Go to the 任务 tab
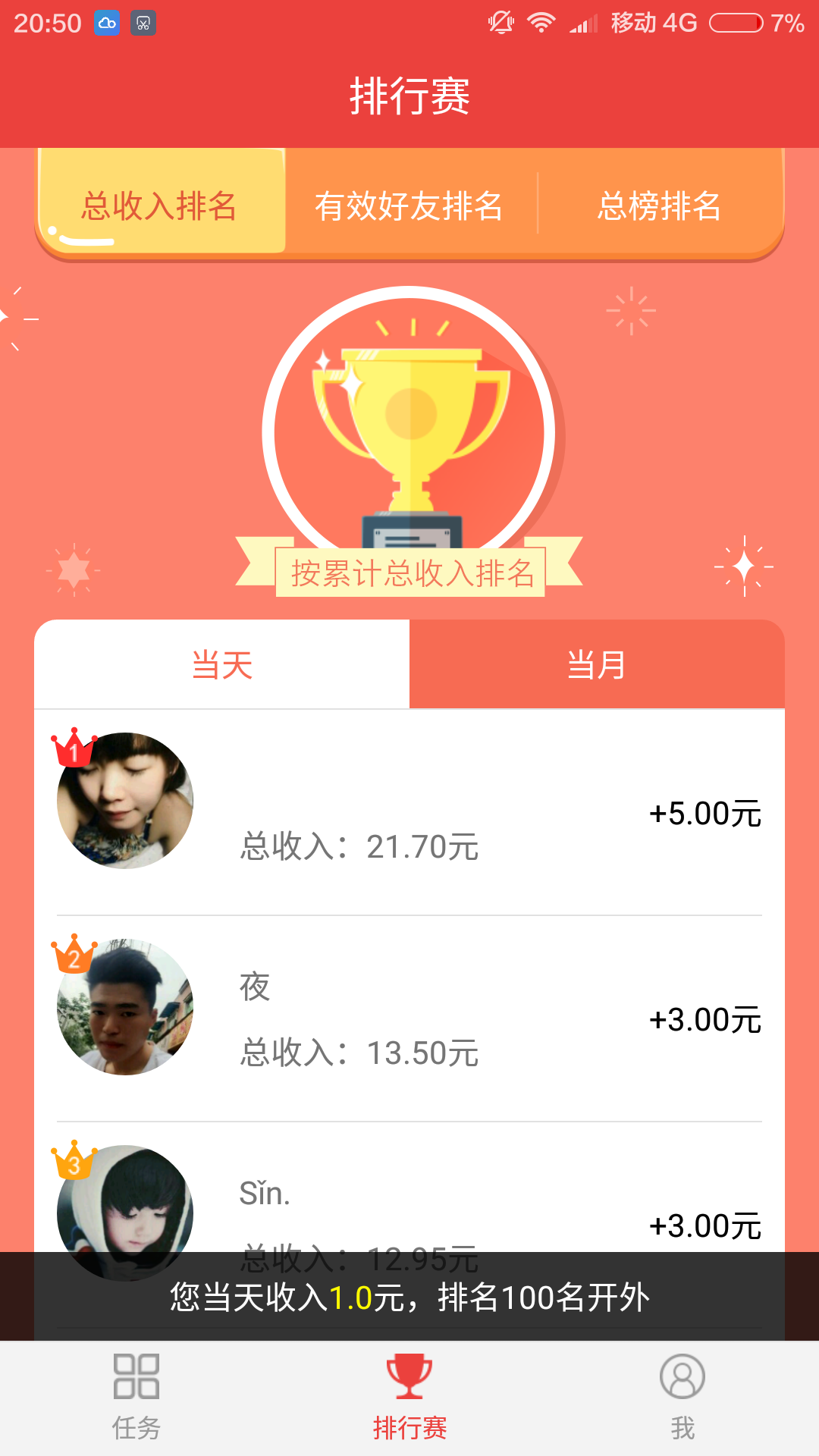Screen dimensions: 819x1456 (136, 1397)
